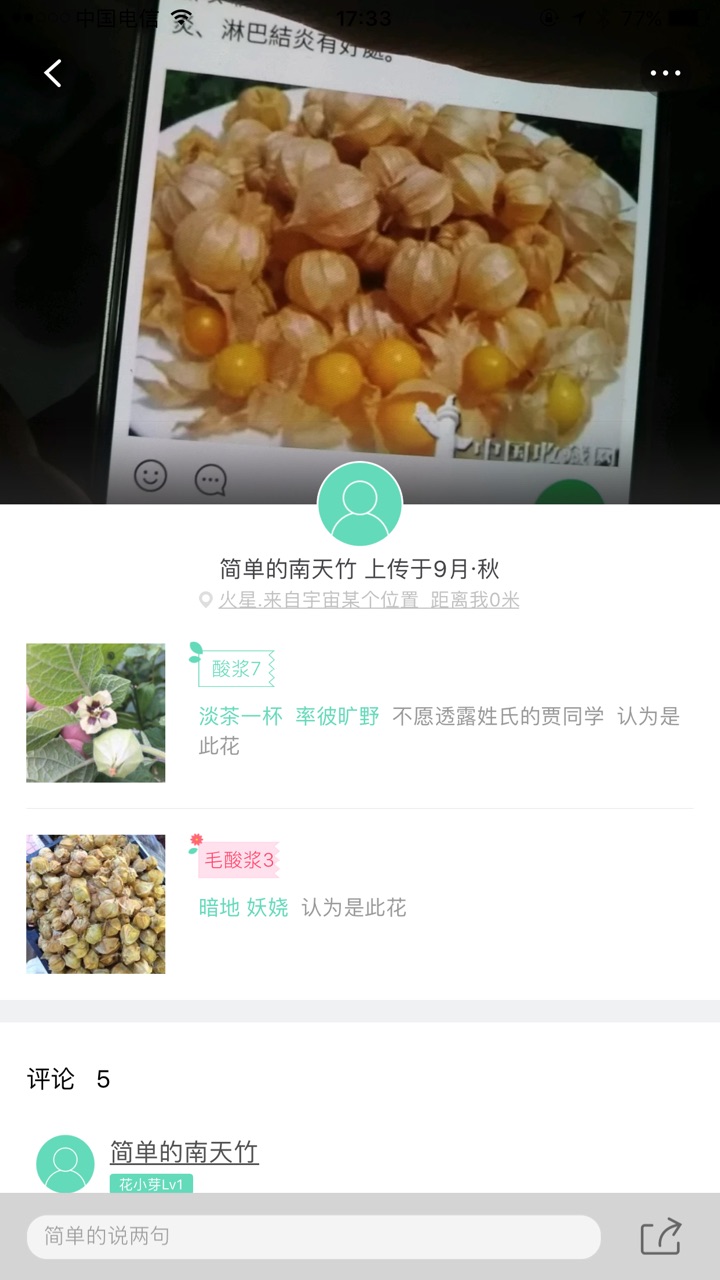720x1280 pixels.
Task: Open user 暗地's profile
Action: coord(219,908)
